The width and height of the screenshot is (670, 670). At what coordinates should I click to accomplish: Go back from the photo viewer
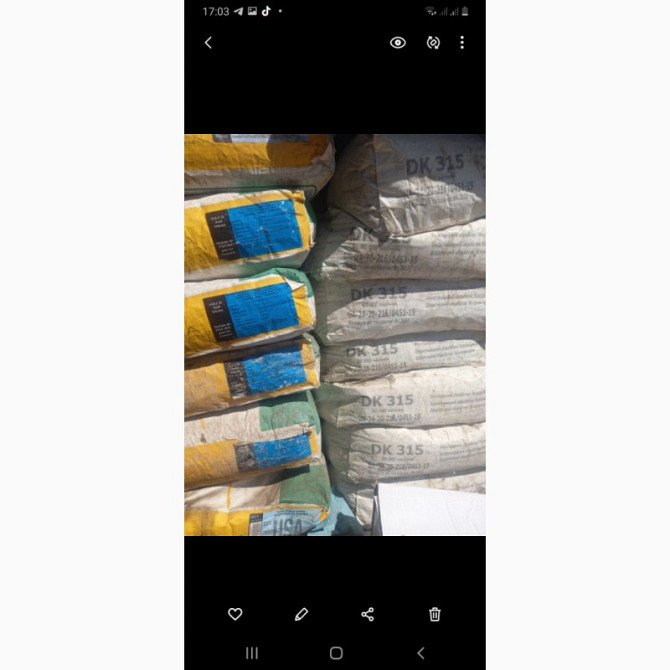[x=208, y=43]
